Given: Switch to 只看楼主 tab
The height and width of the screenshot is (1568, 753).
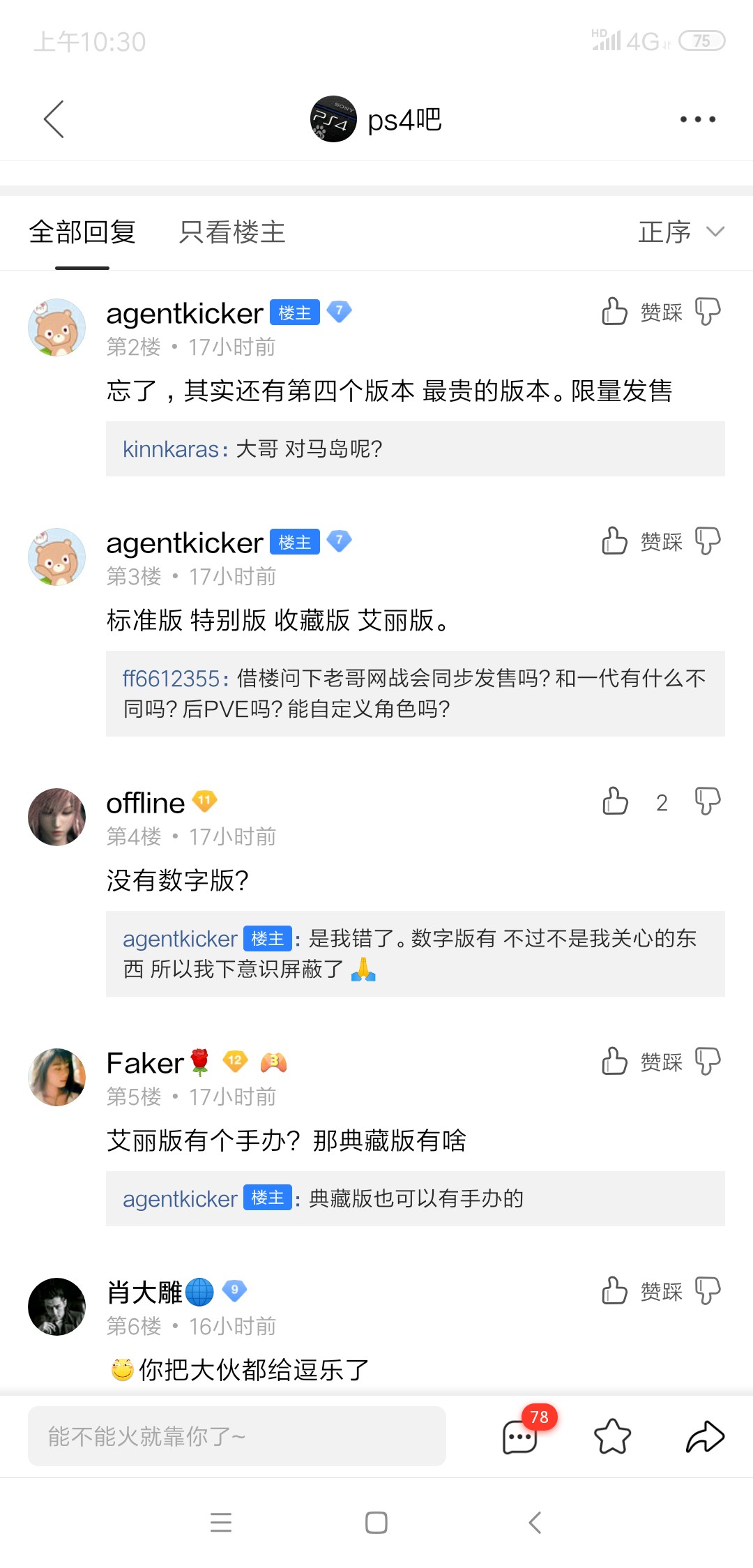Looking at the screenshot, I should coord(232,232).
